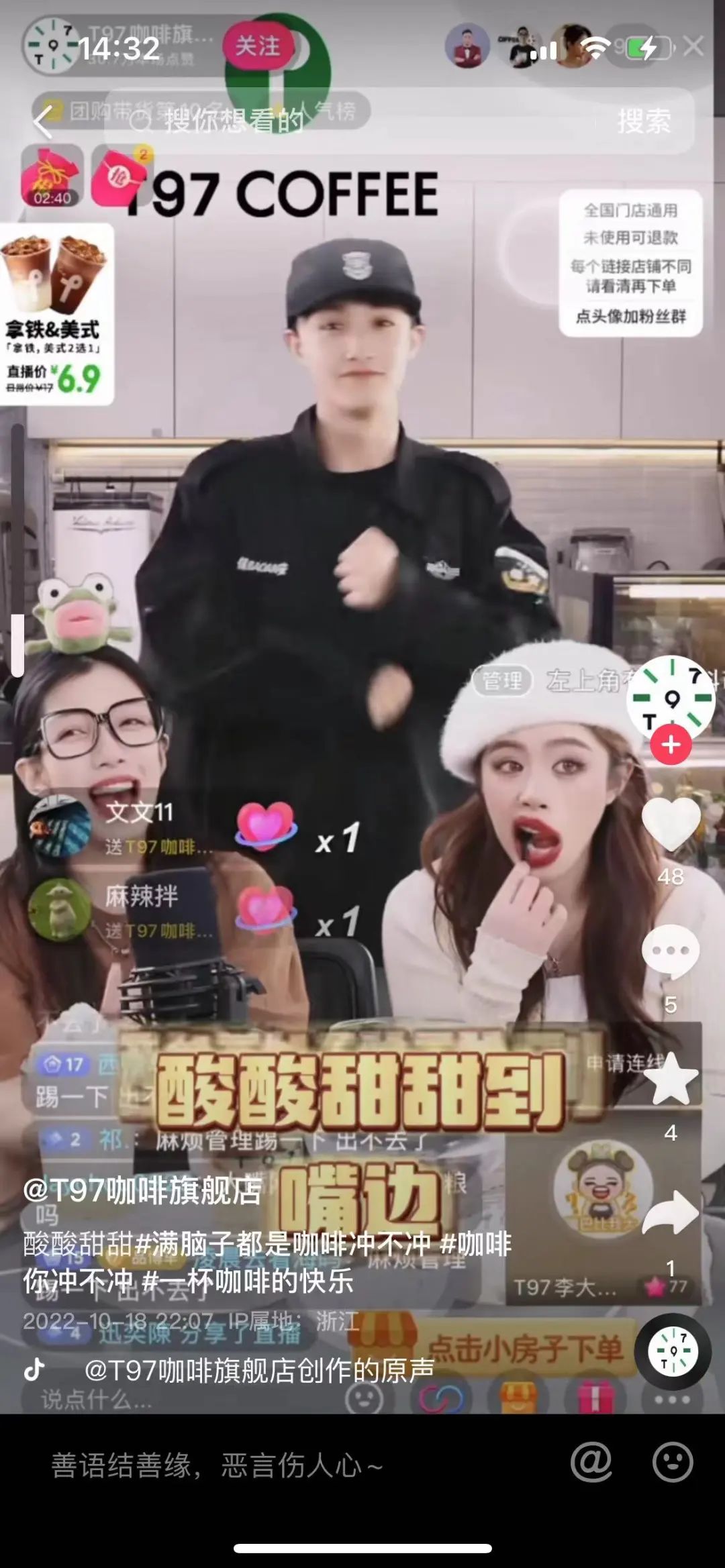Add video to favorites with star

point(671,1078)
